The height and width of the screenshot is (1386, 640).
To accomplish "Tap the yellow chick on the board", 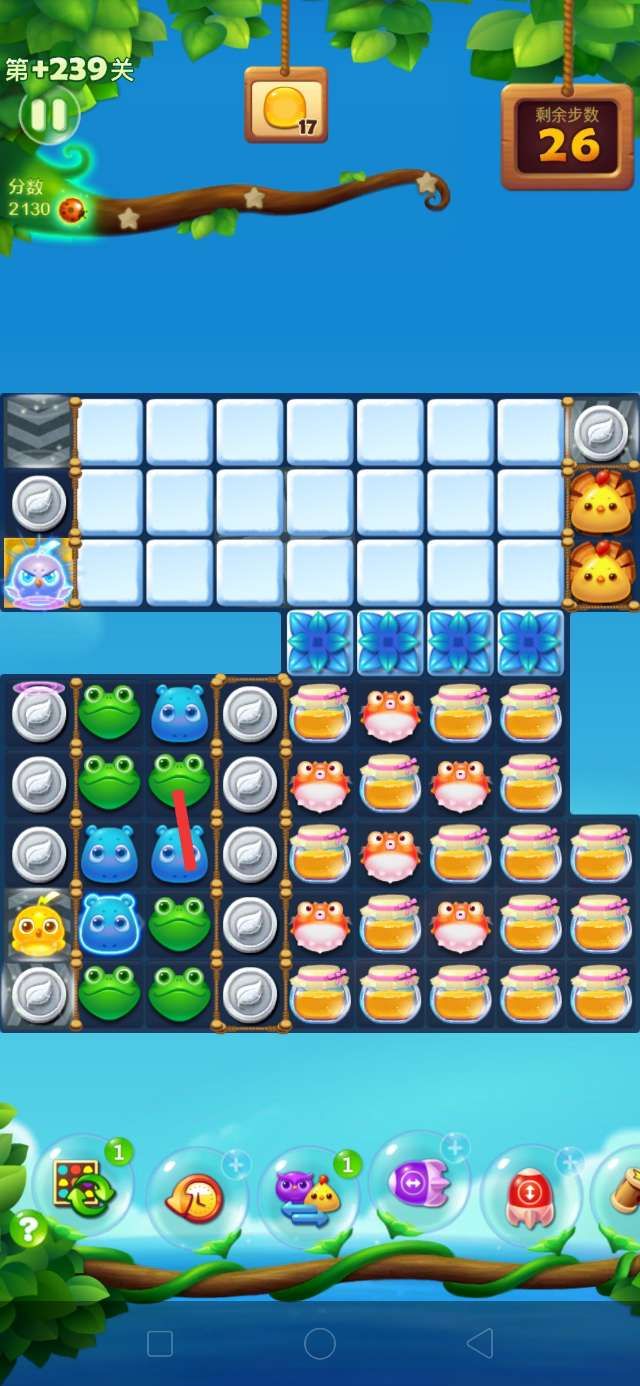I will coord(37,926).
